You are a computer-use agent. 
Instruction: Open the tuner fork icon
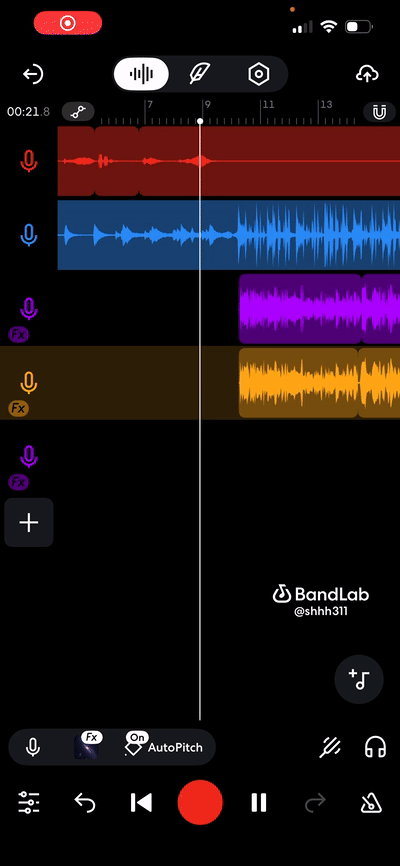pos(330,747)
